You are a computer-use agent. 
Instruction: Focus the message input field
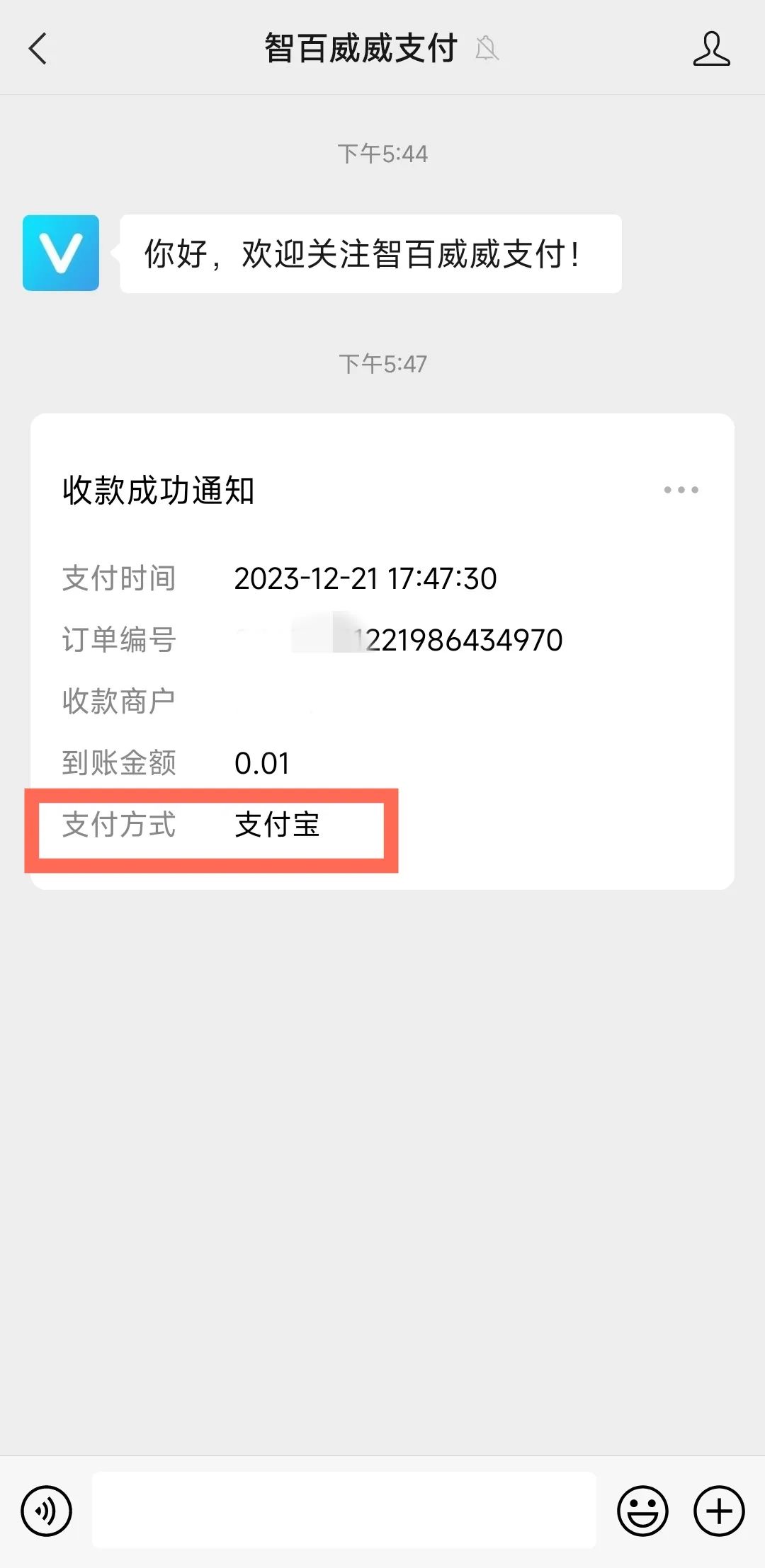(x=344, y=1511)
